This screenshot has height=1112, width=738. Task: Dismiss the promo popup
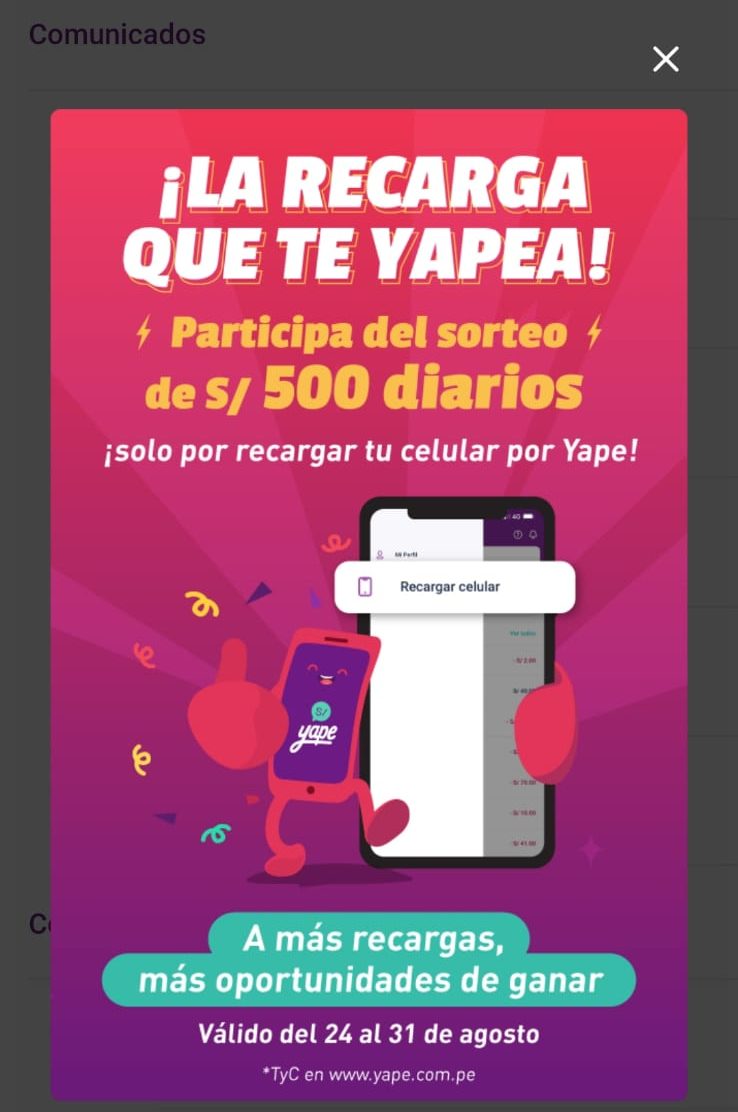(x=665, y=59)
